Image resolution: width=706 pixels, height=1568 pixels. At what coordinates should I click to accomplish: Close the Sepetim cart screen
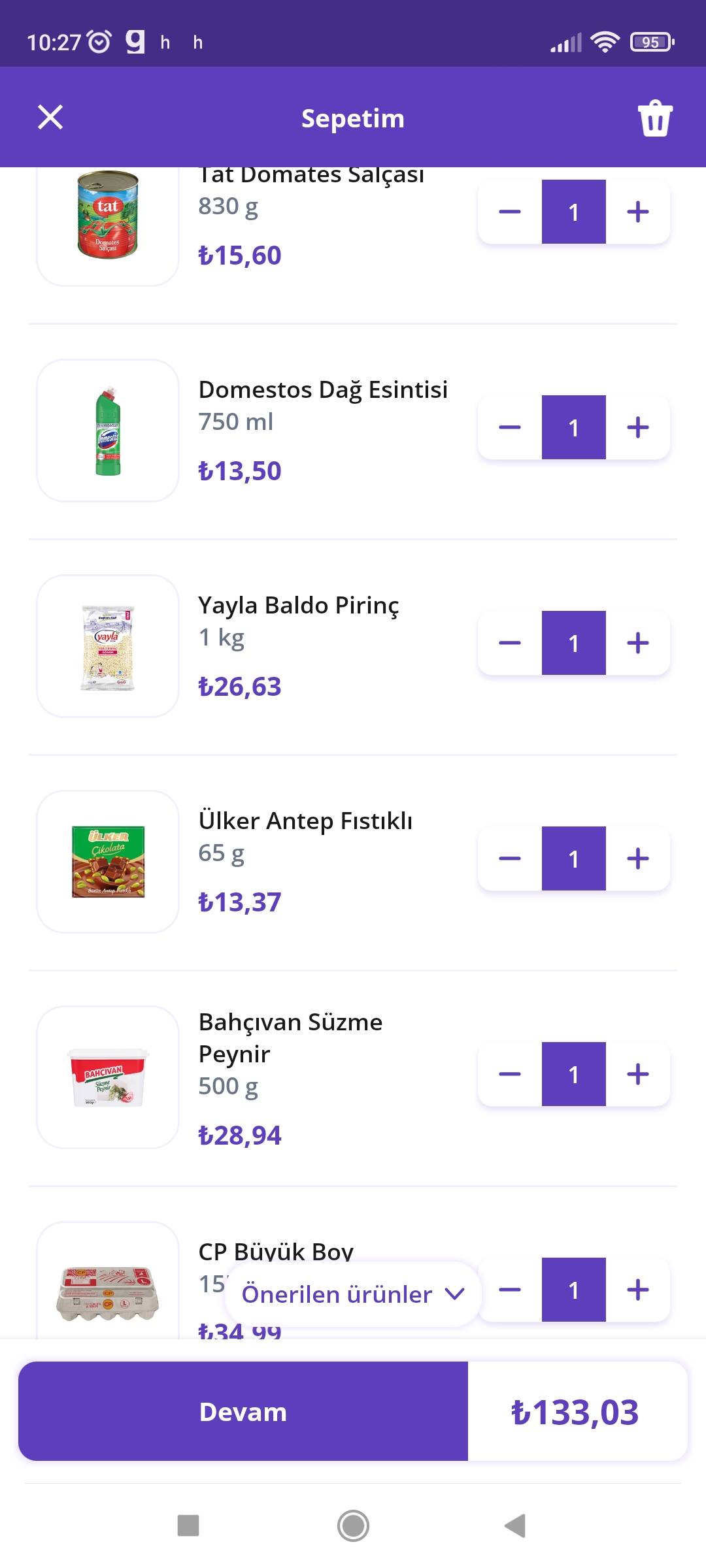[50, 118]
